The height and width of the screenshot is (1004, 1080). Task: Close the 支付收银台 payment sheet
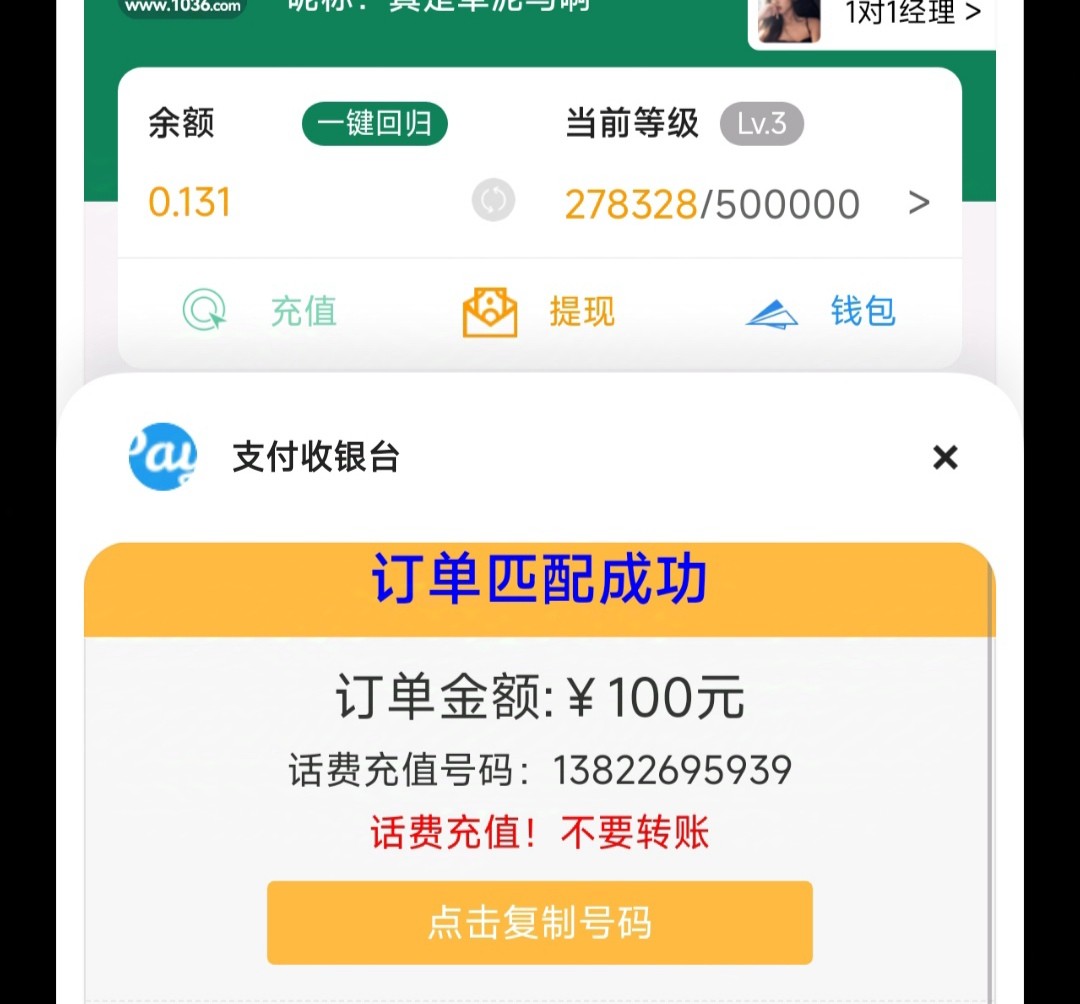944,458
